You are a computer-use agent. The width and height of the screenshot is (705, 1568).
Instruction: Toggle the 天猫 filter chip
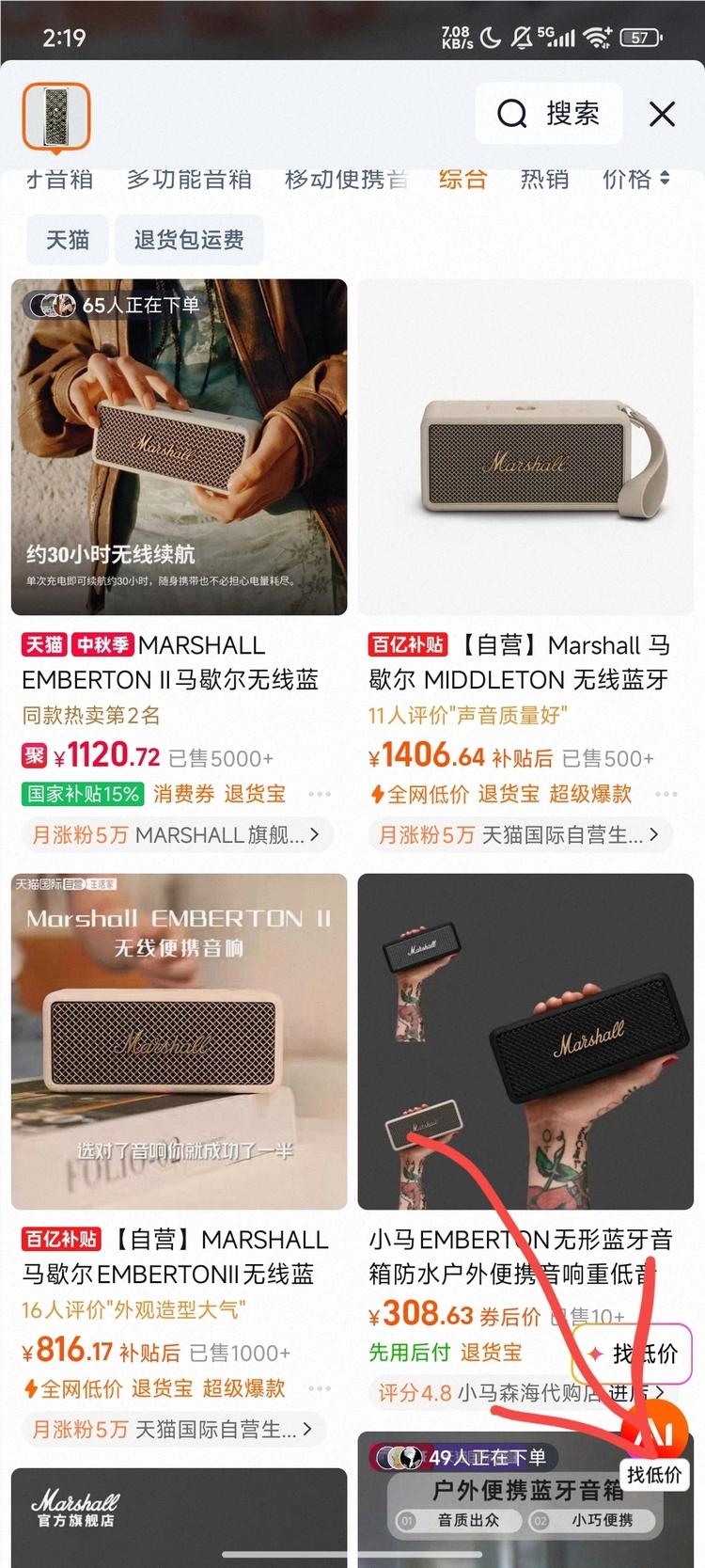pos(67,240)
